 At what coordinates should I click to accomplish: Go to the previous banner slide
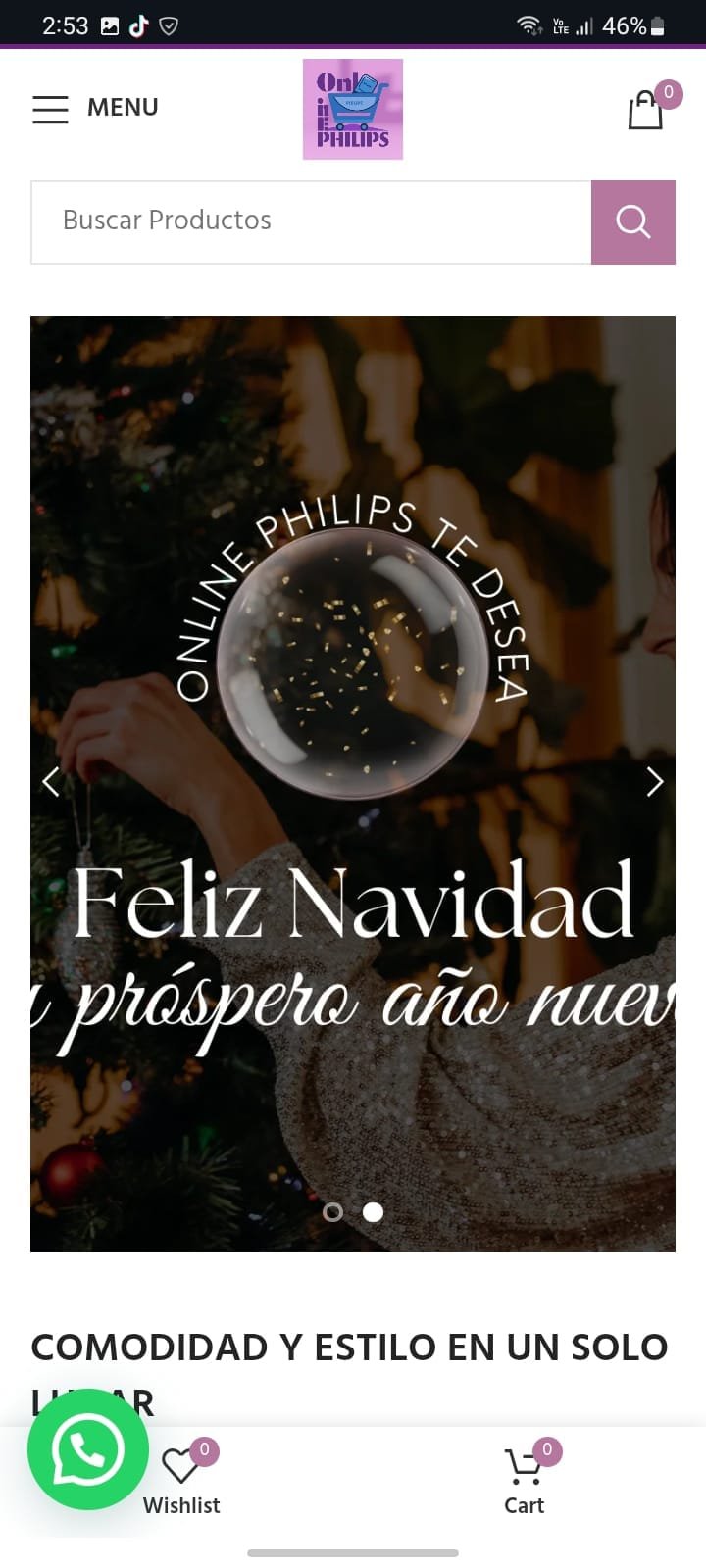click(x=51, y=781)
